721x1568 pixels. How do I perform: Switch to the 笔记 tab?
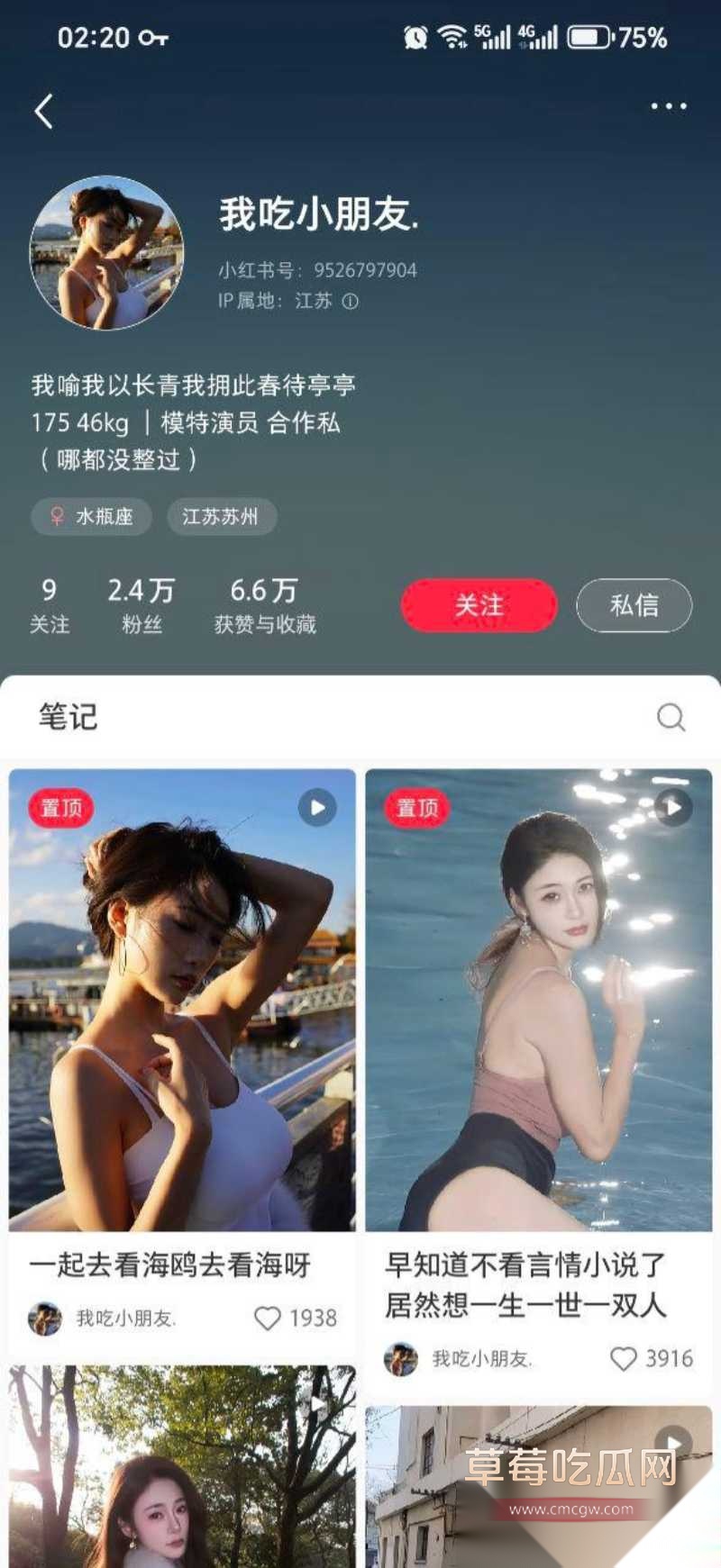pos(68,718)
